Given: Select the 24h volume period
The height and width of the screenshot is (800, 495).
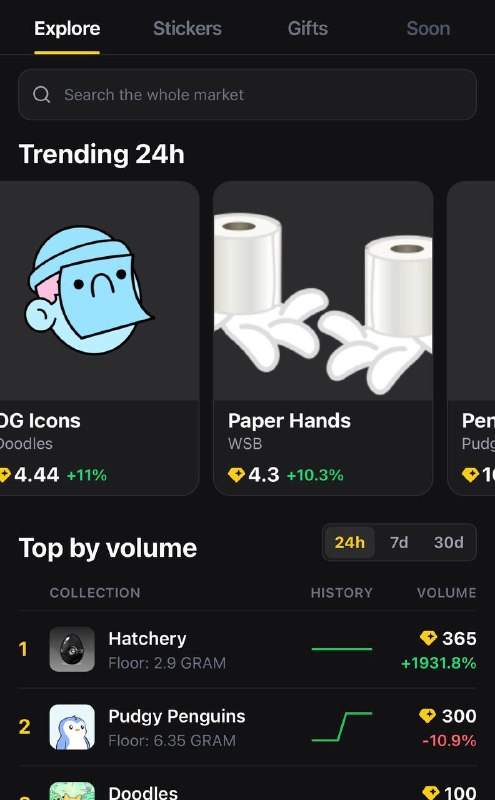Looking at the screenshot, I should pyautogui.click(x=350, y=542).
